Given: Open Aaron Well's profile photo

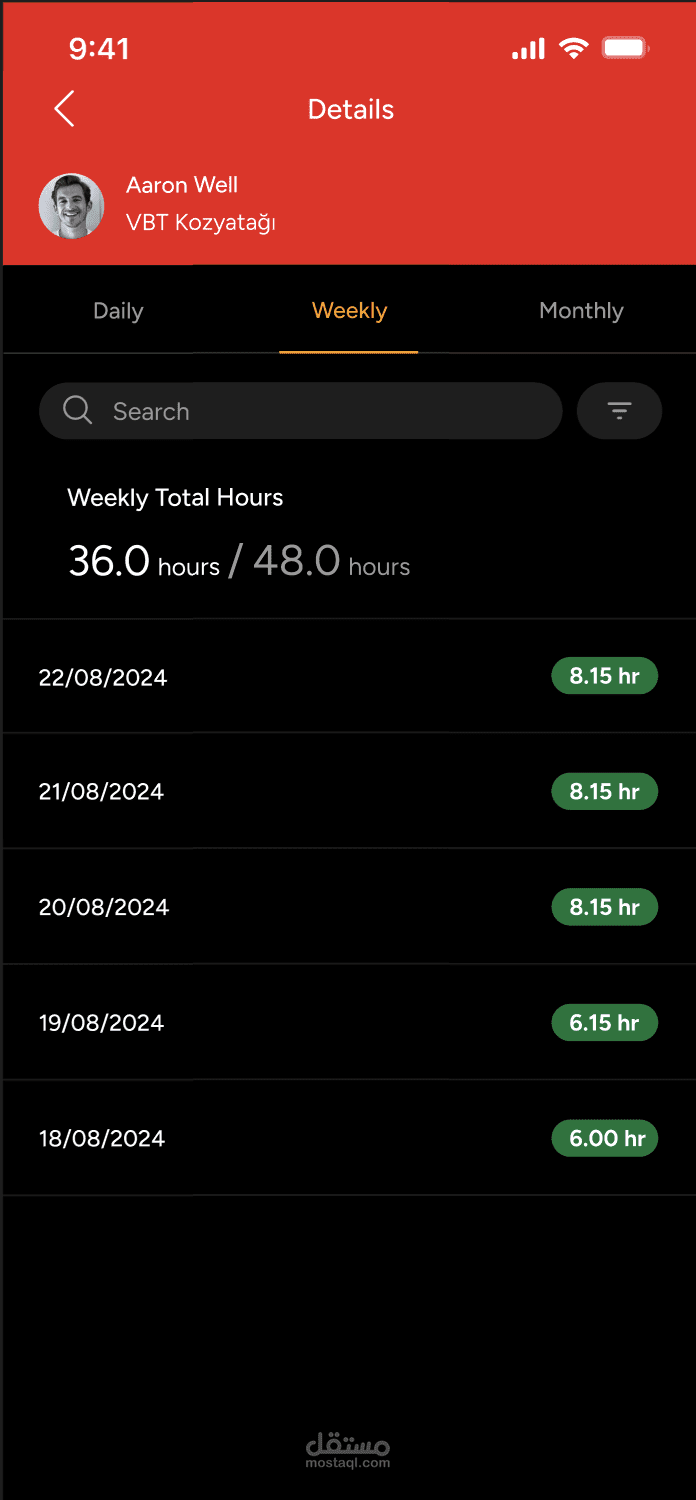Looking at the screenshot, I should (72, 206).
